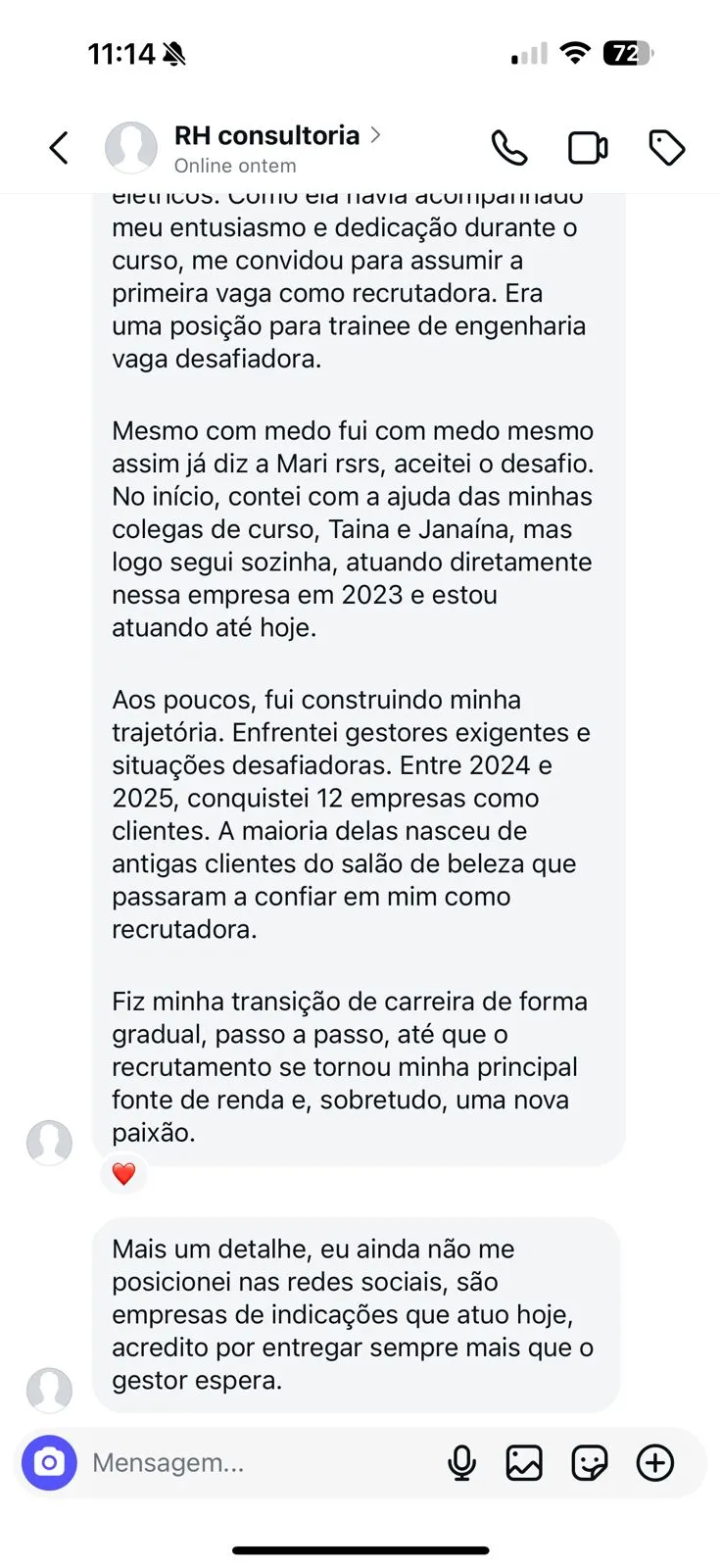Start a voice call with RH consultoria

(509, 149)
